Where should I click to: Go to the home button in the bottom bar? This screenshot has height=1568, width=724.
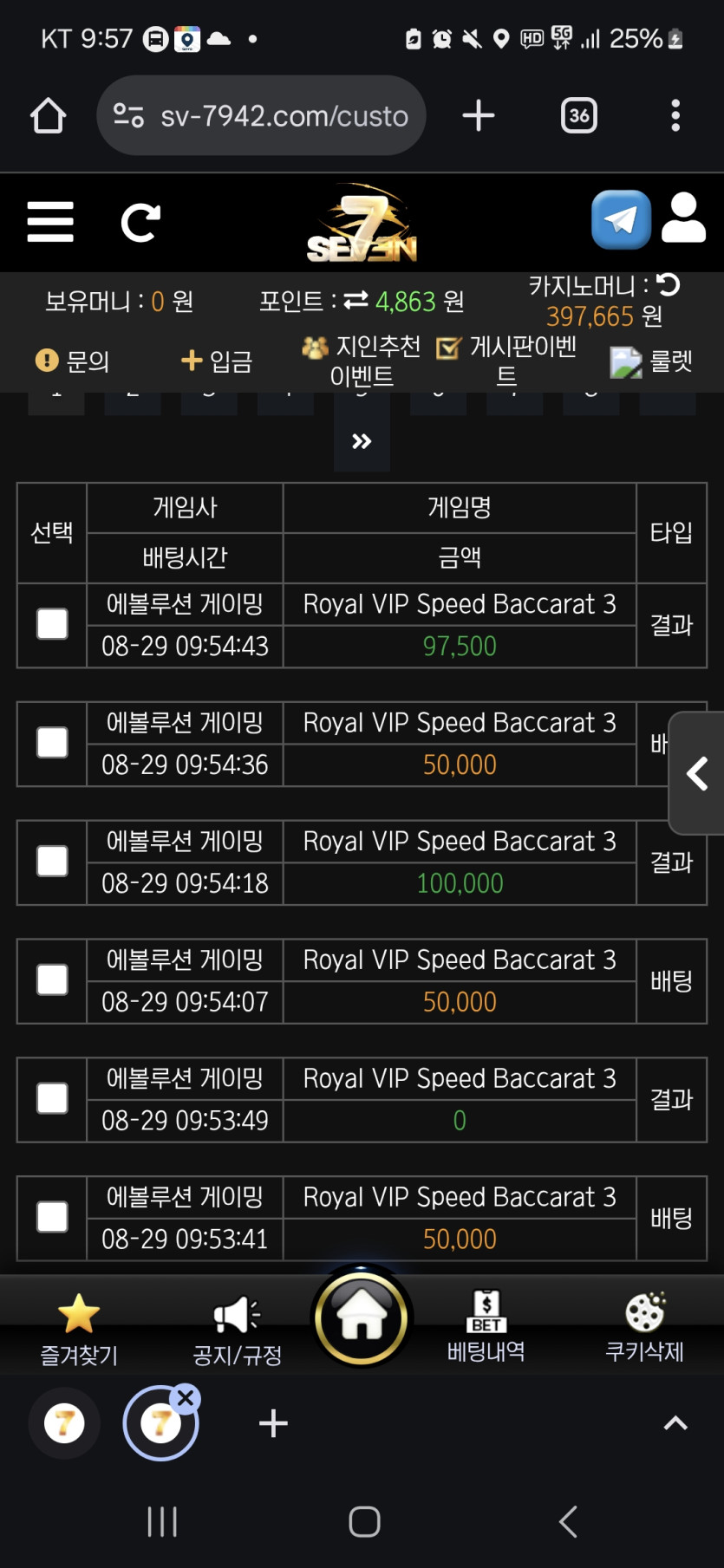pyautogui.click(x=362, y=1318)
